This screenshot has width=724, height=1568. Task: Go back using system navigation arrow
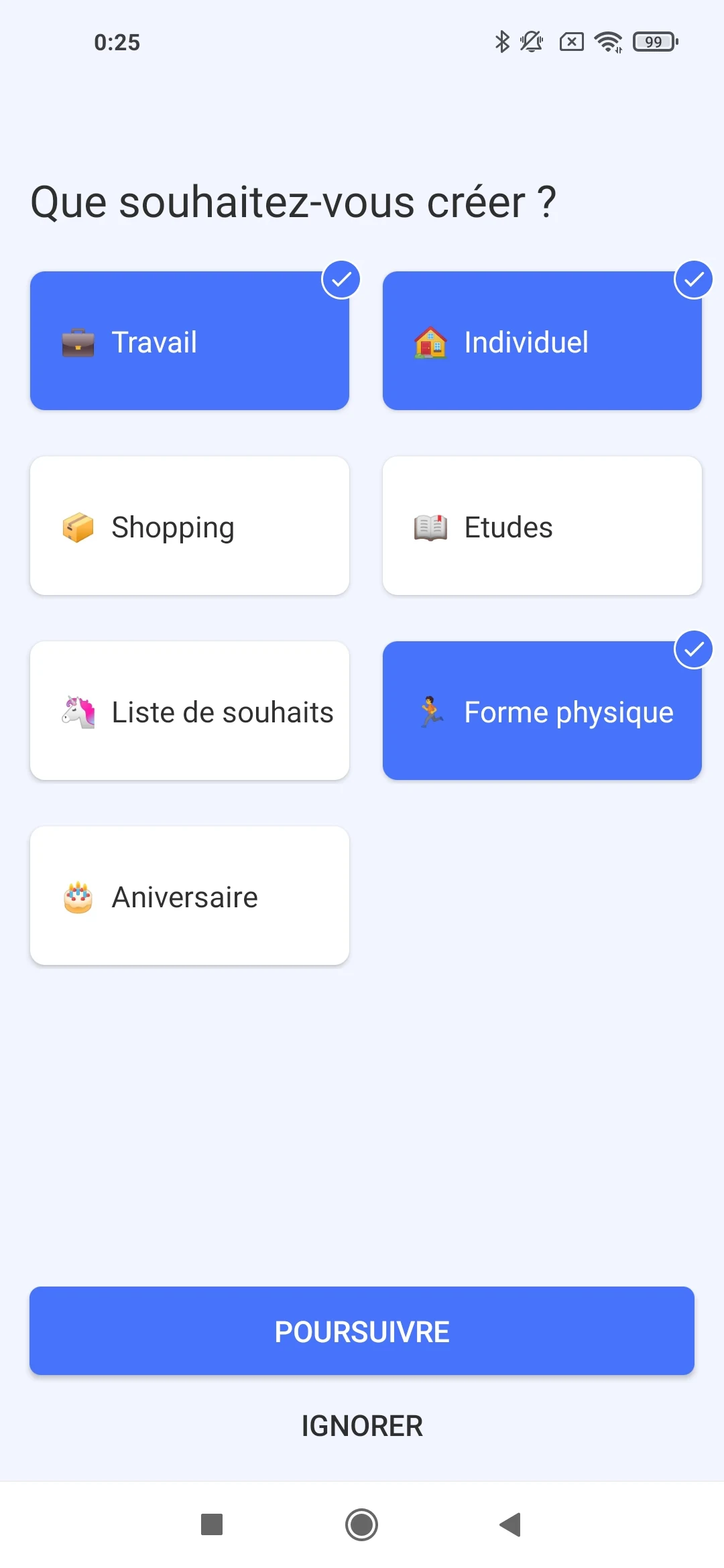pos(511,1524)
